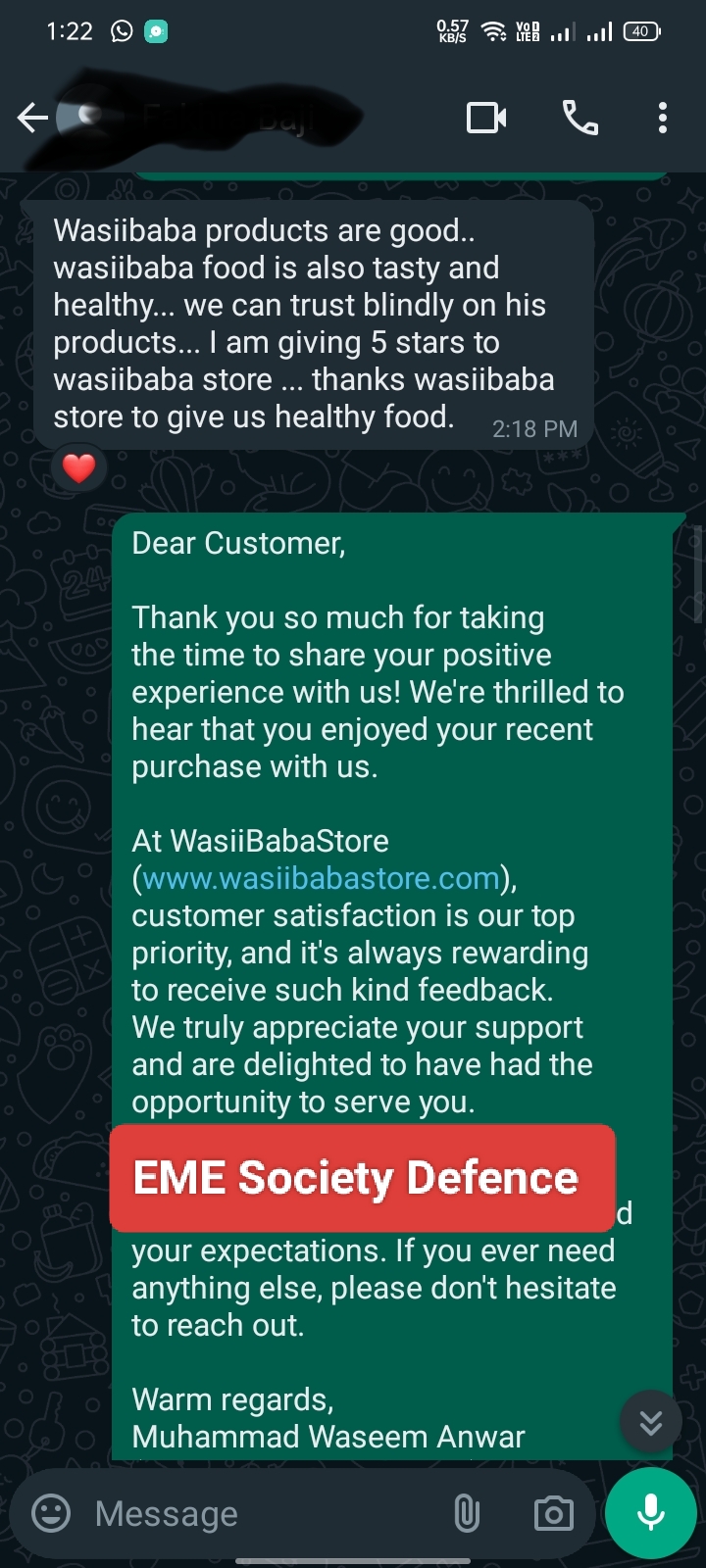Open the overflow menu
This screenshot has width=706, height=1568.
pyautogui.click(x=663, y=119)
